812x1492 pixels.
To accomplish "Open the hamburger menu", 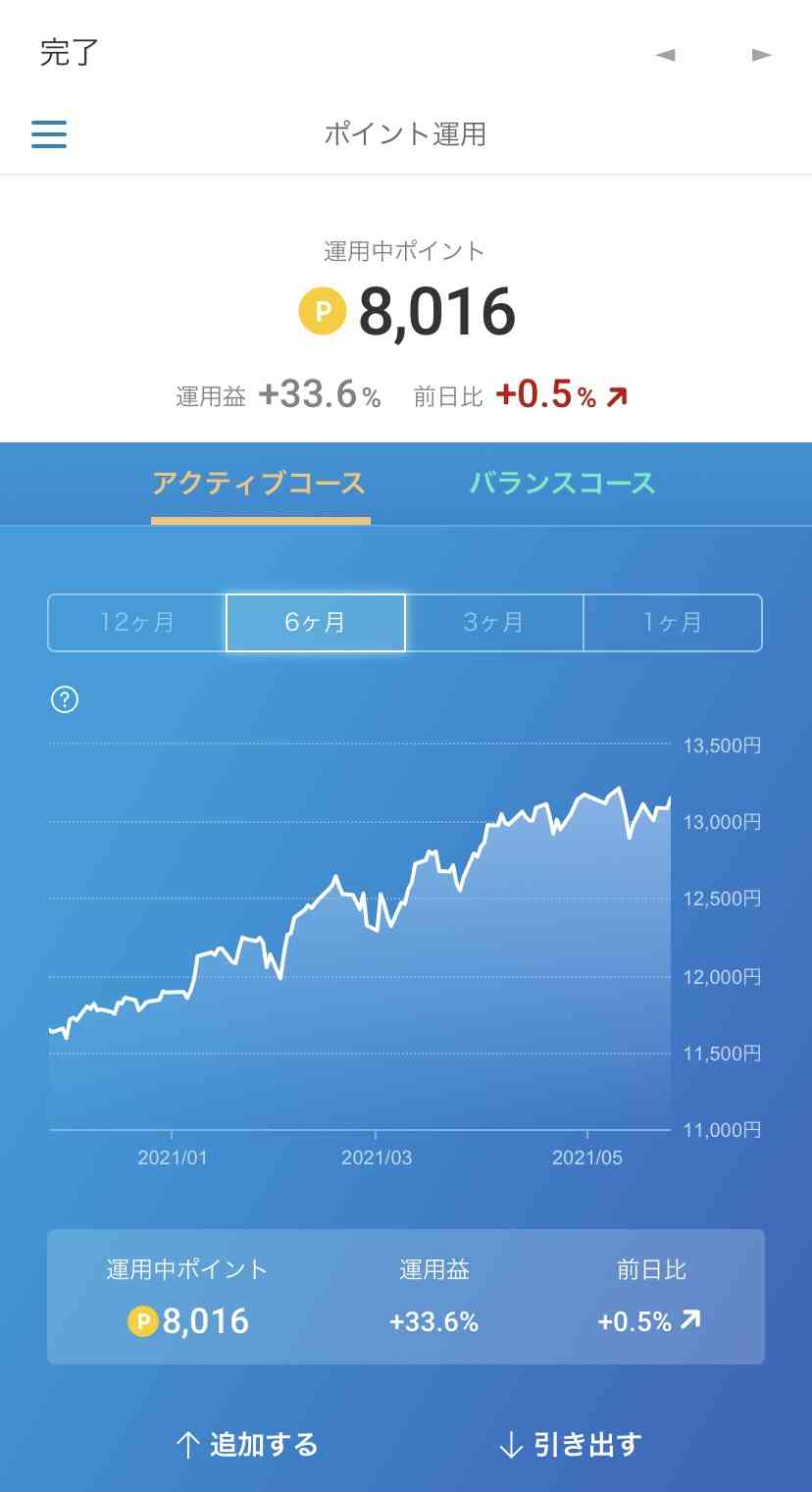I will tap(49, 133).
